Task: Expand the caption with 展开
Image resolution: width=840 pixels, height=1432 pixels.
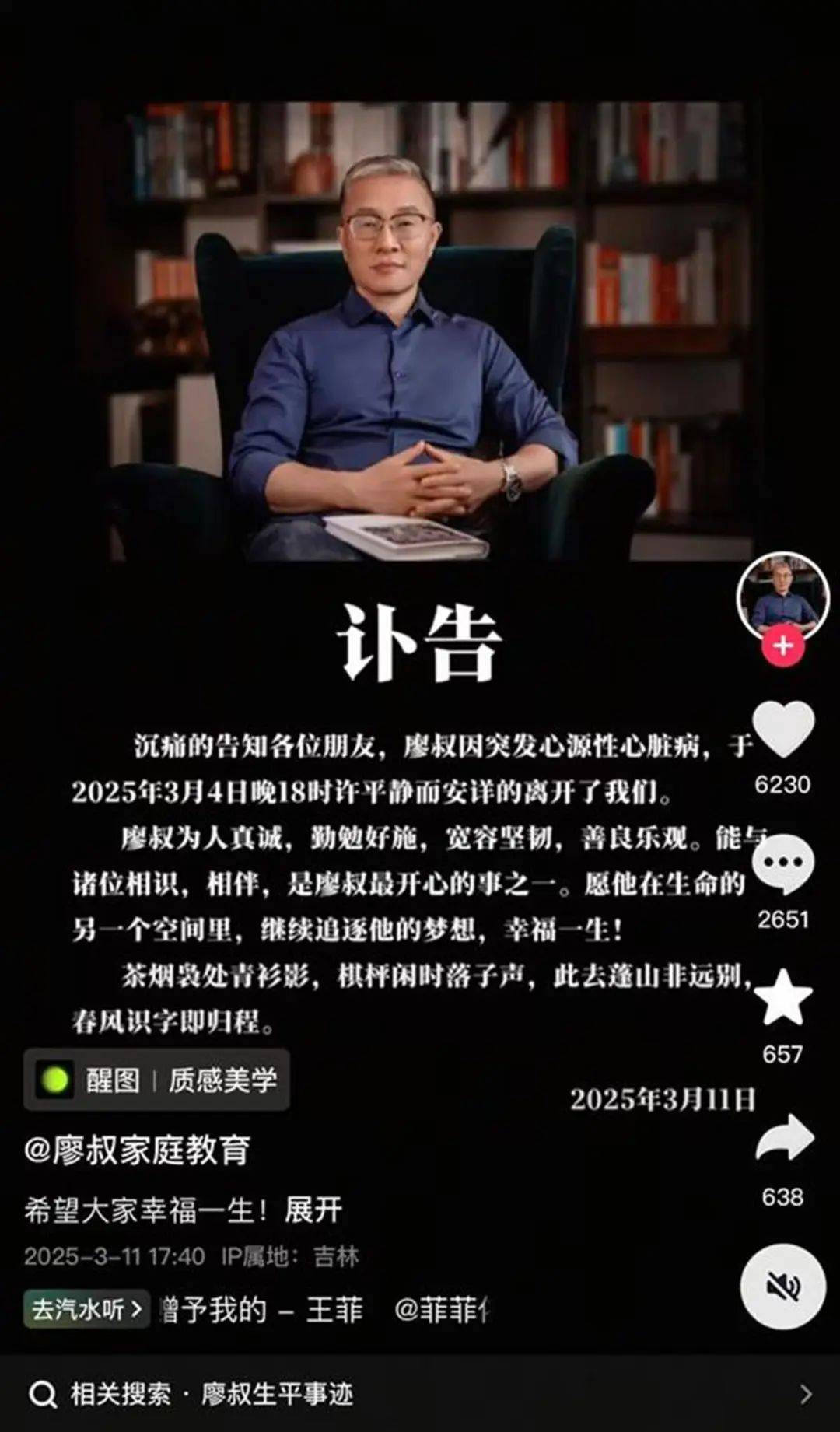Action: tap(313, 1210)
